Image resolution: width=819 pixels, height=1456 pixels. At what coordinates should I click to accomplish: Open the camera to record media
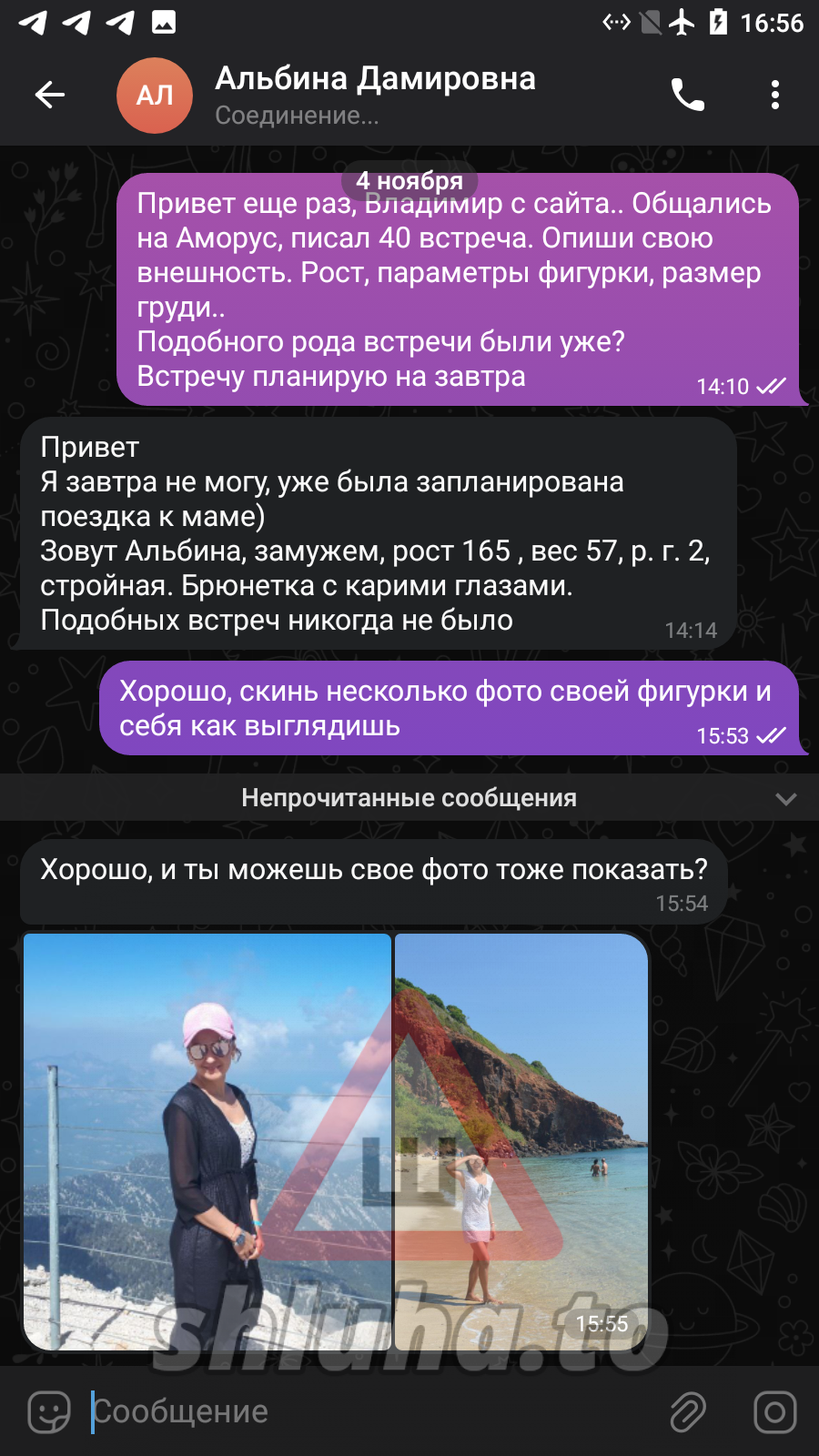pyautogui.click(x=775, y=1412)
